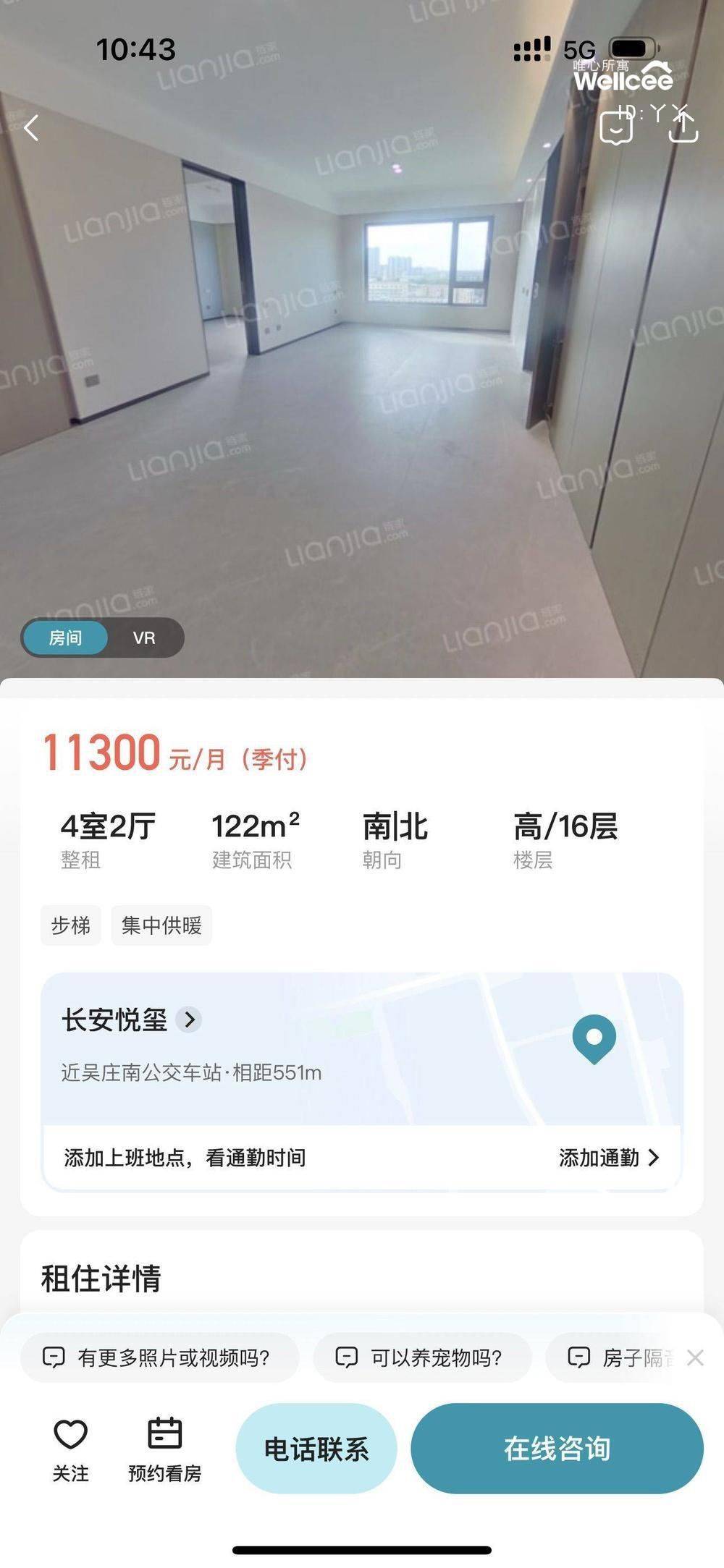Switch to the VR view
The width and height of the screenshot is (724, 1568).
144,637
